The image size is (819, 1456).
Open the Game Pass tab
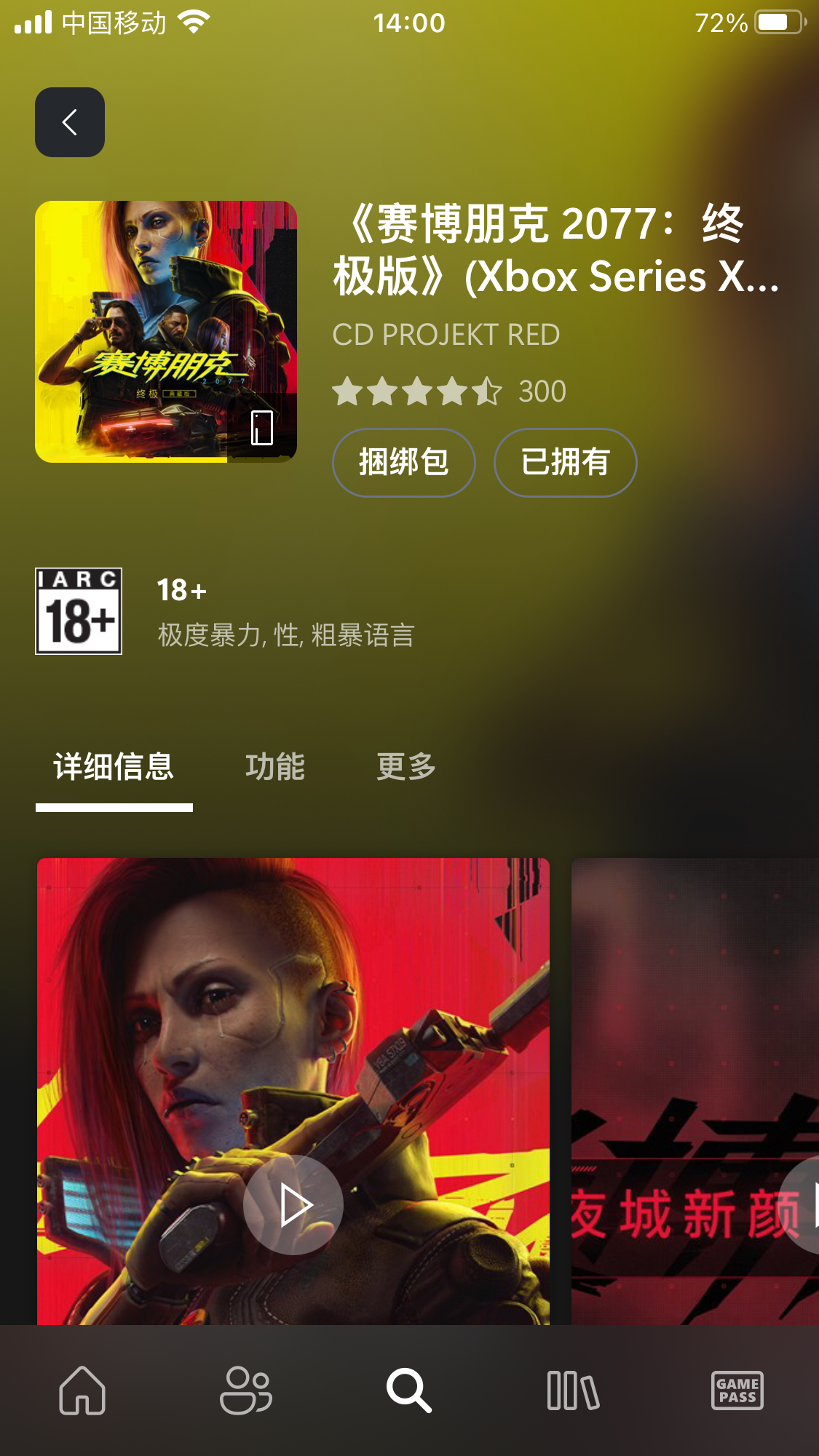[737, 1390]
